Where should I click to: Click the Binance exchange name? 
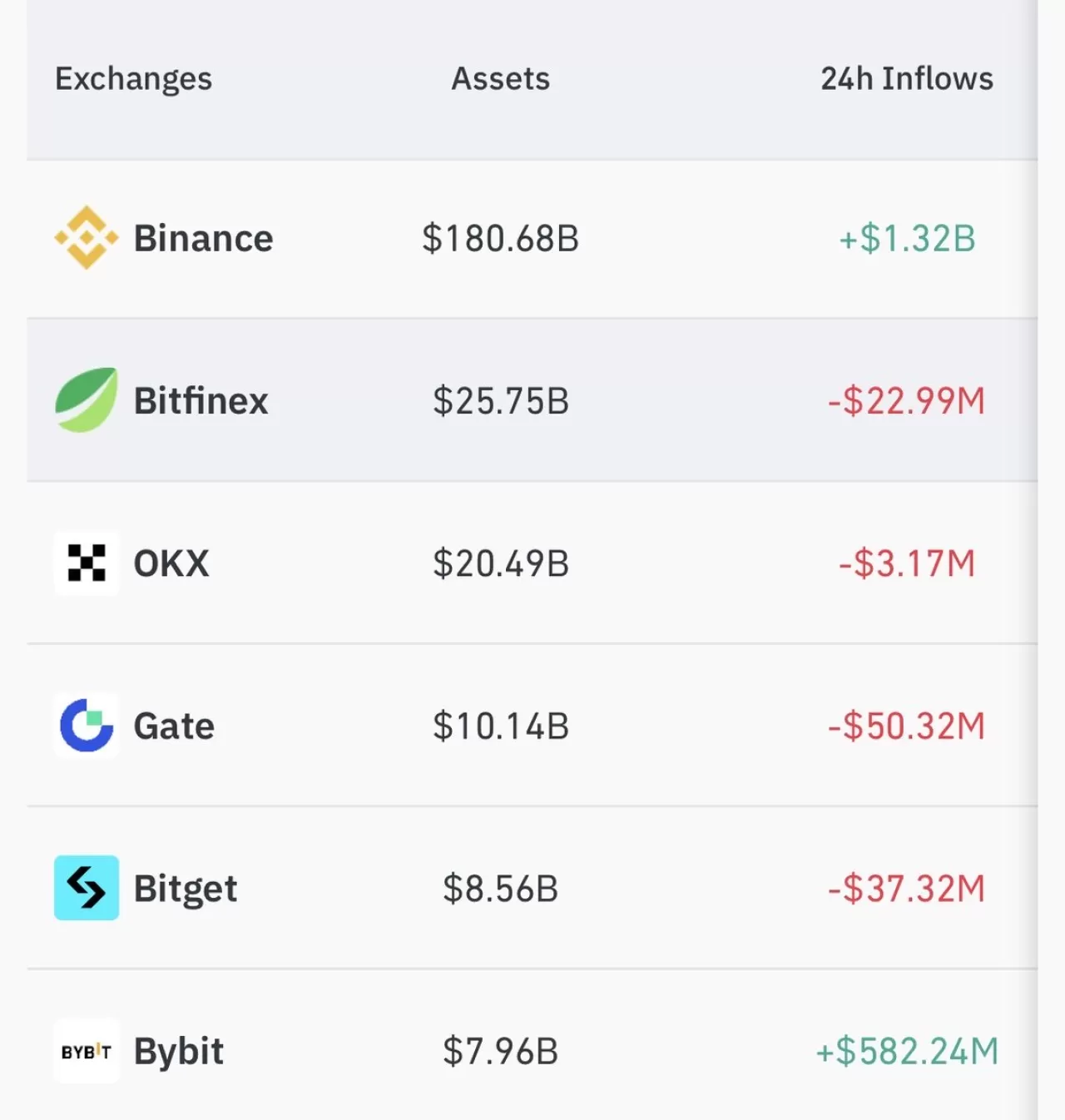[202, 239]
